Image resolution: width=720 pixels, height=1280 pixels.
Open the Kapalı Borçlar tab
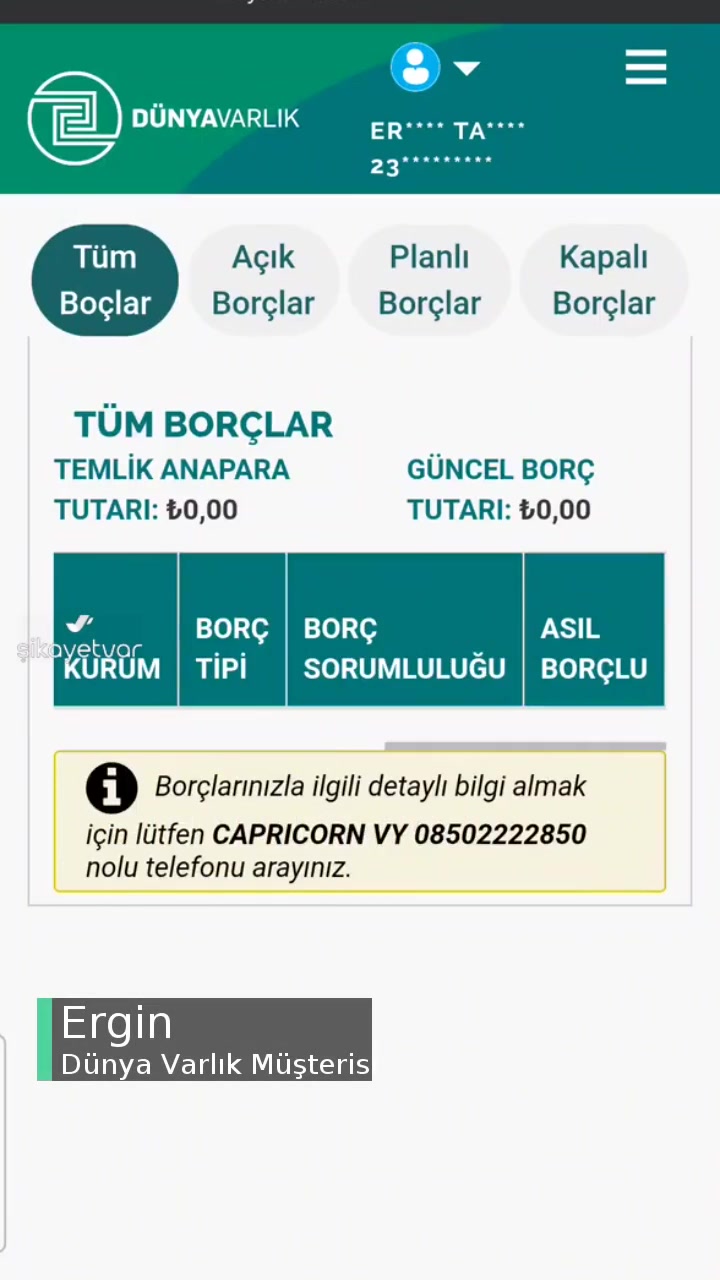(x=603, y=280)
